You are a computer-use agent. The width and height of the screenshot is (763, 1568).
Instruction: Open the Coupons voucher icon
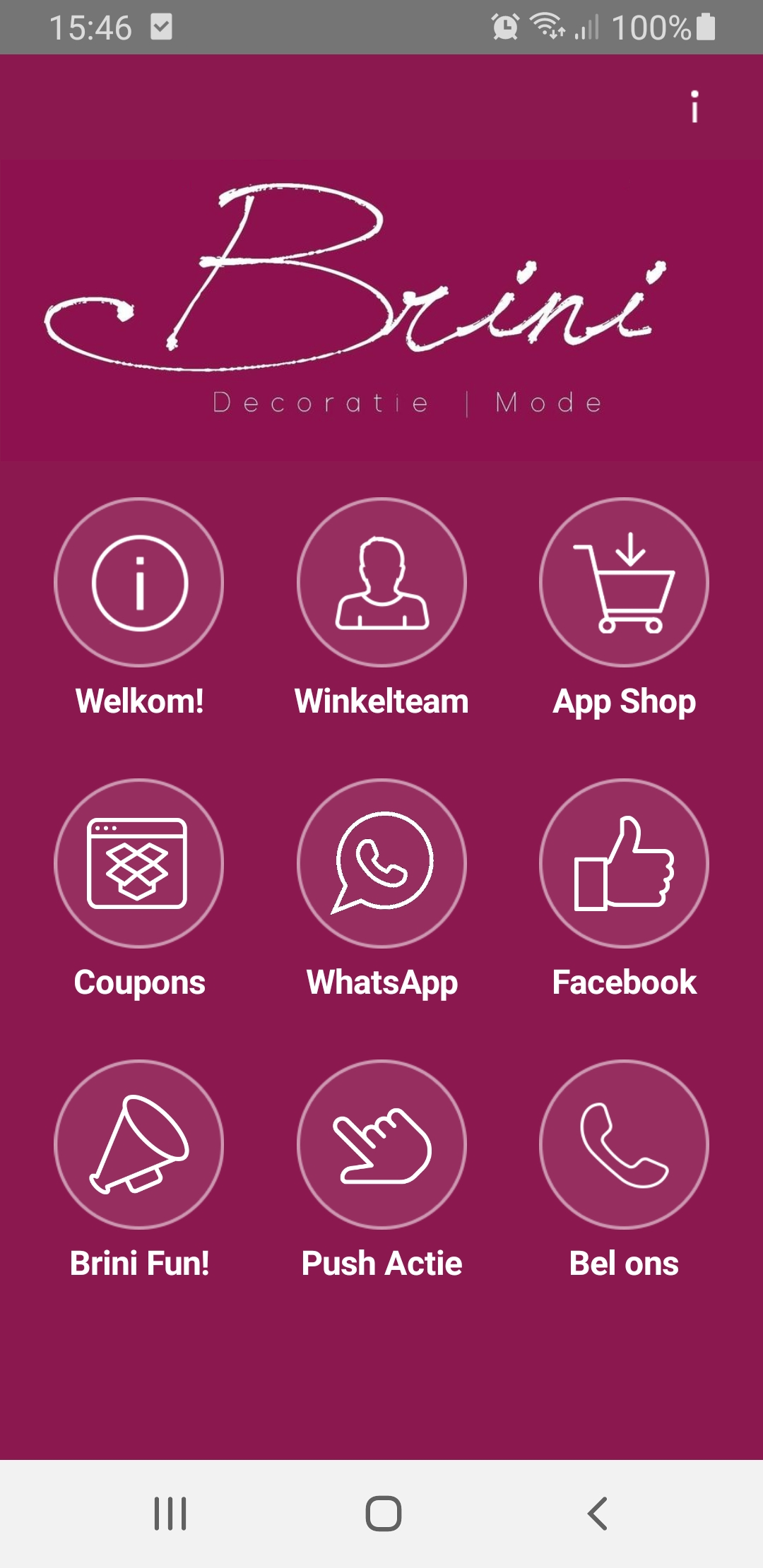coord(138,863)
